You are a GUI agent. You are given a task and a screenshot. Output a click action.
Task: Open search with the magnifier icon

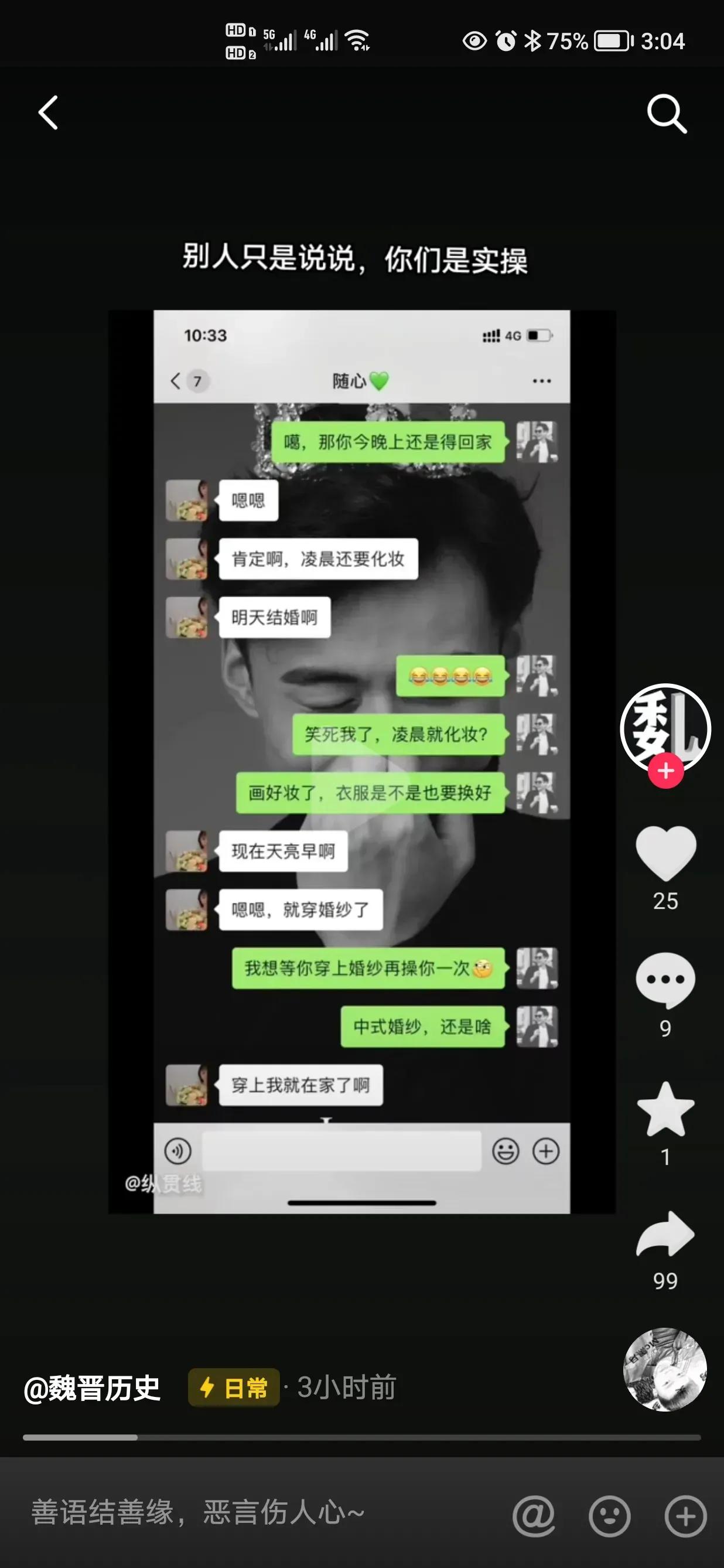click(667, 113)
